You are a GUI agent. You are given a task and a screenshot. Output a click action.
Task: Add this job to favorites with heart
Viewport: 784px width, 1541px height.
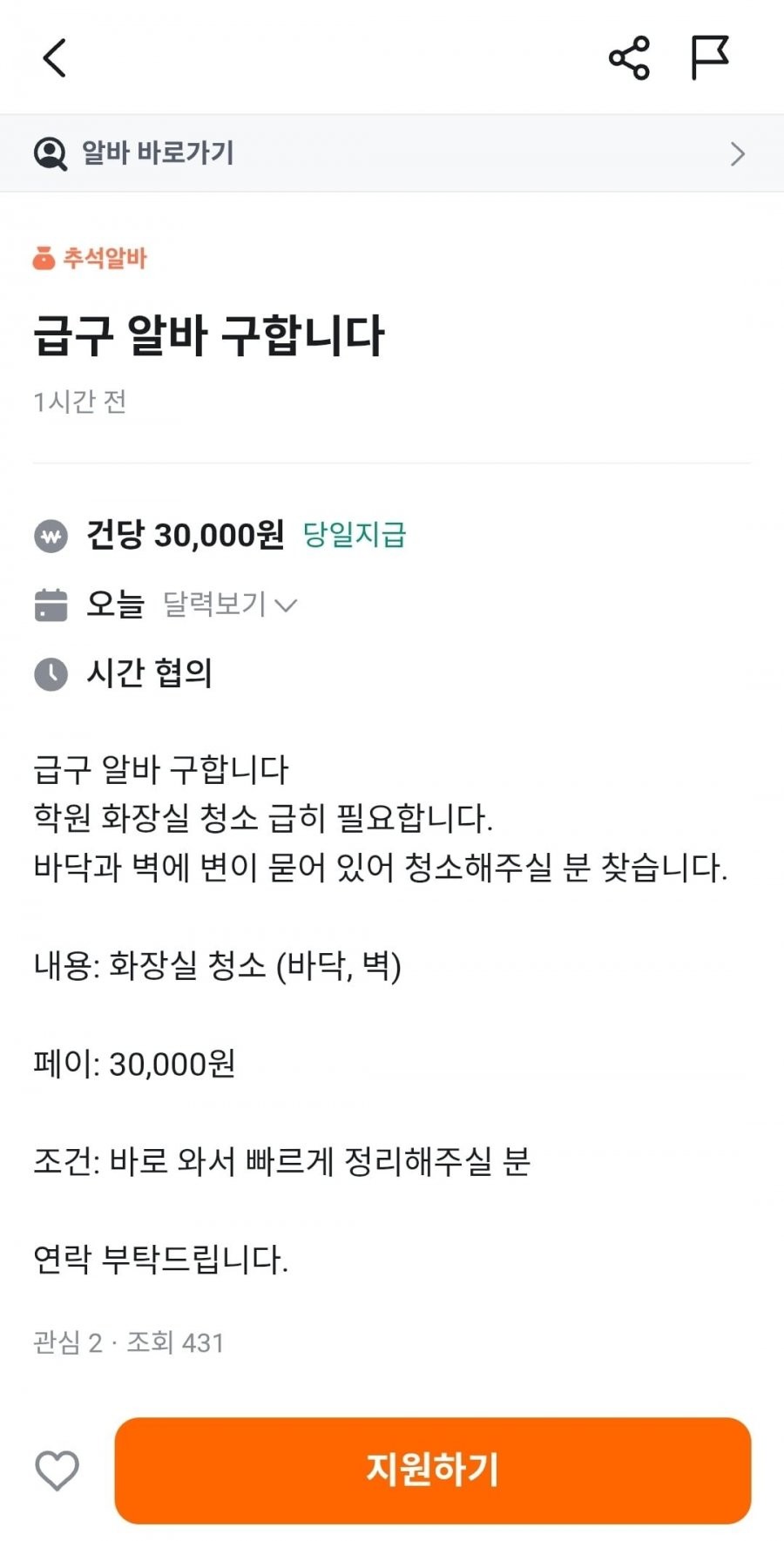pos(57,1470)
